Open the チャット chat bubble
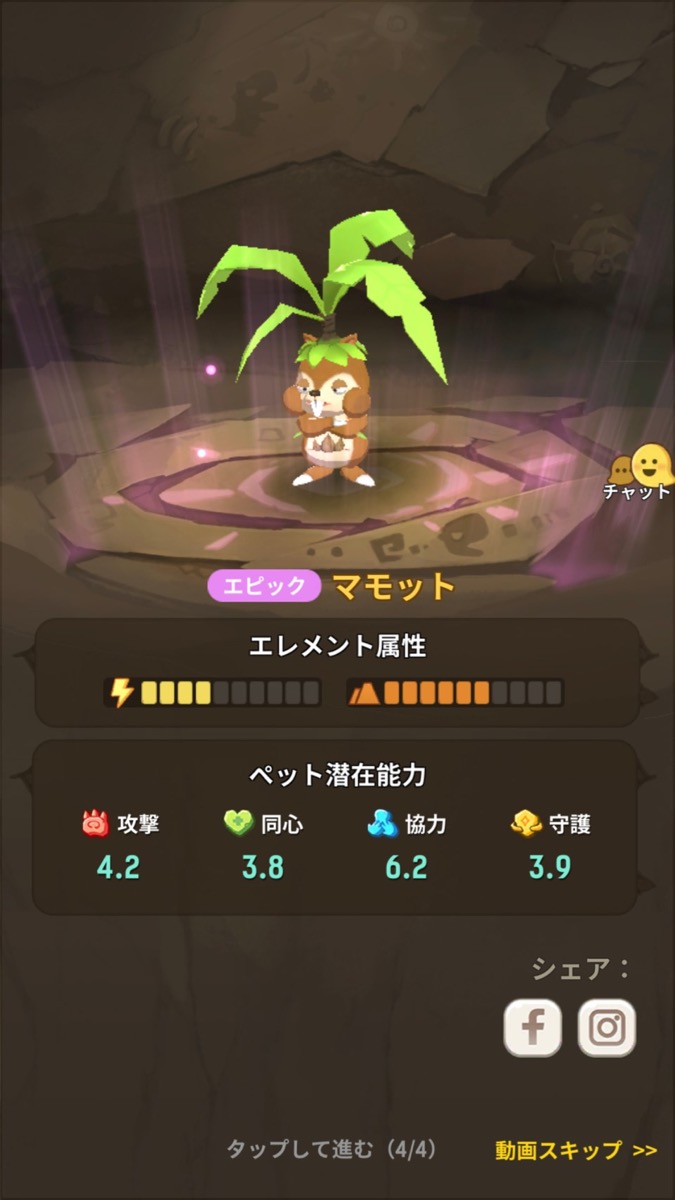Viewport: 675px width, 1200px height. tap(640, 473)
